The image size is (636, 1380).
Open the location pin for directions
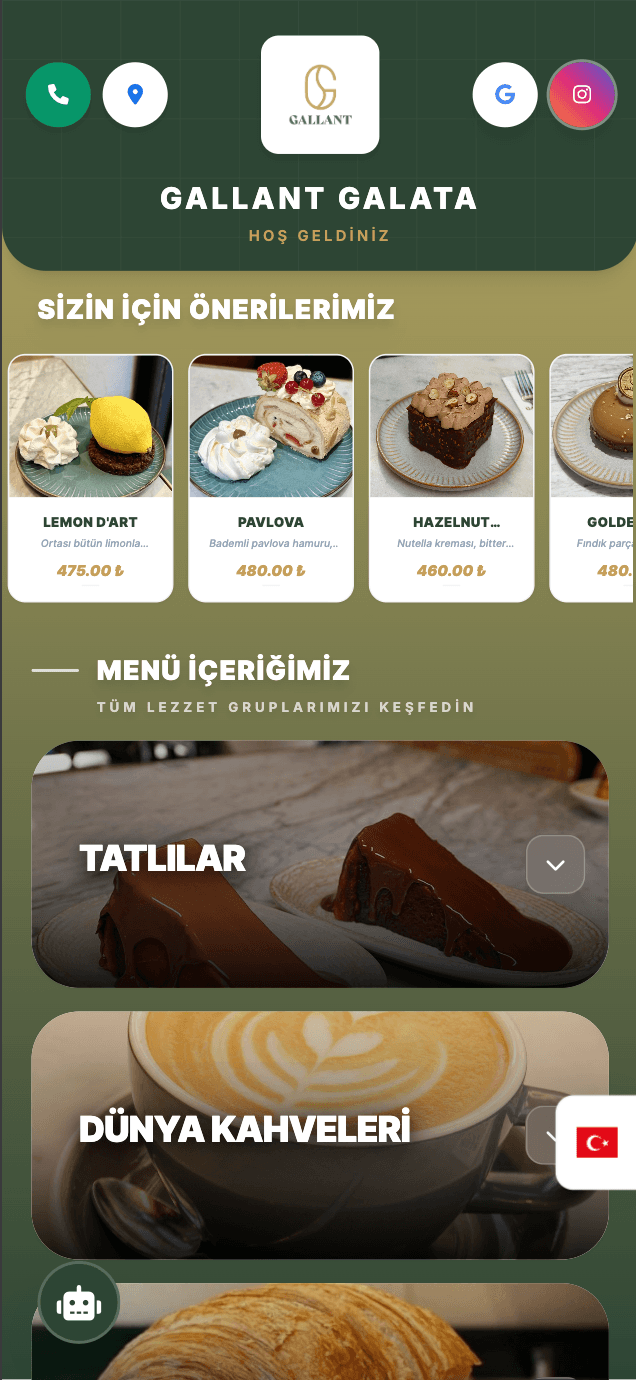pyautogui.click(x=135, y=95)
